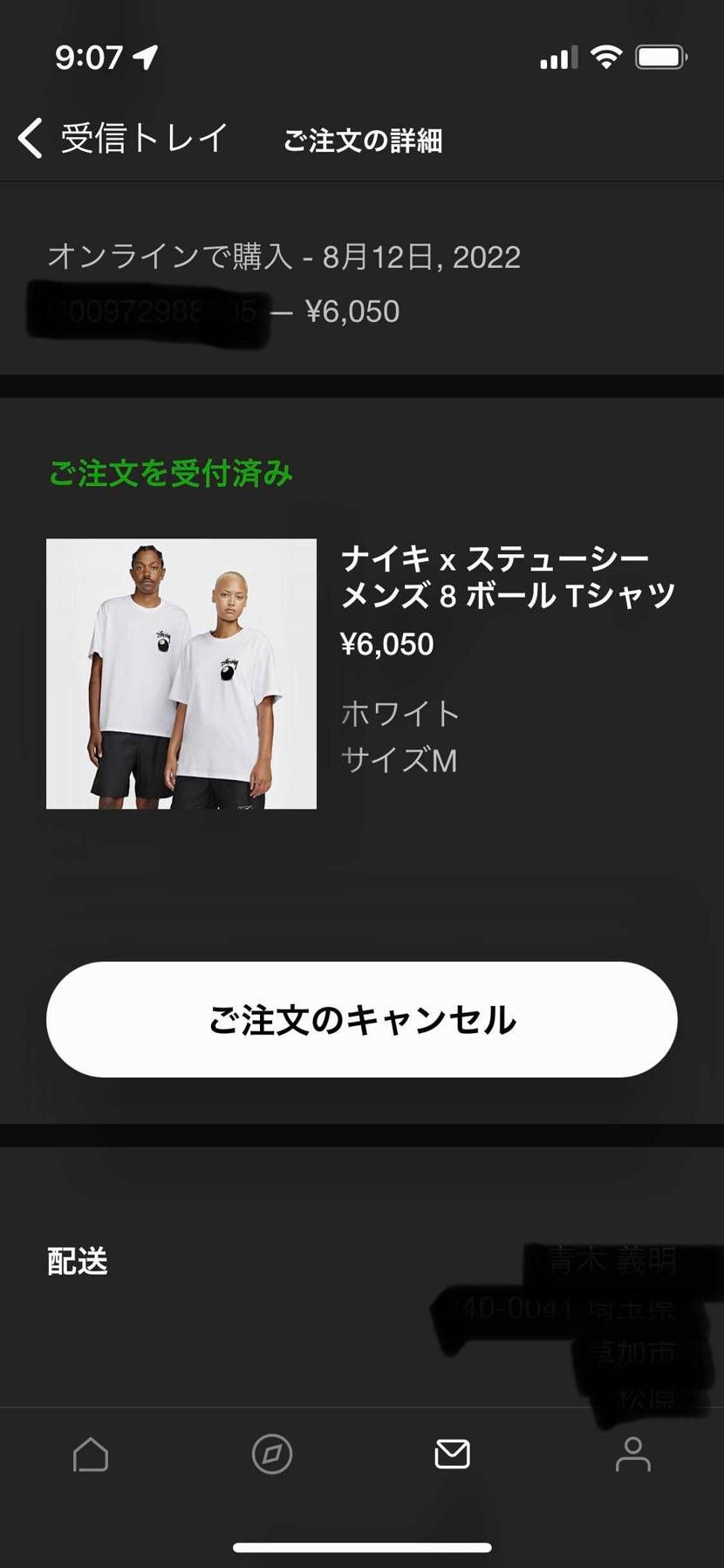Image resolution: width=724 pixels, height=1568 pixels.
Task: Open the Inbox envelope icon
Action: [x=451, y=1453]
